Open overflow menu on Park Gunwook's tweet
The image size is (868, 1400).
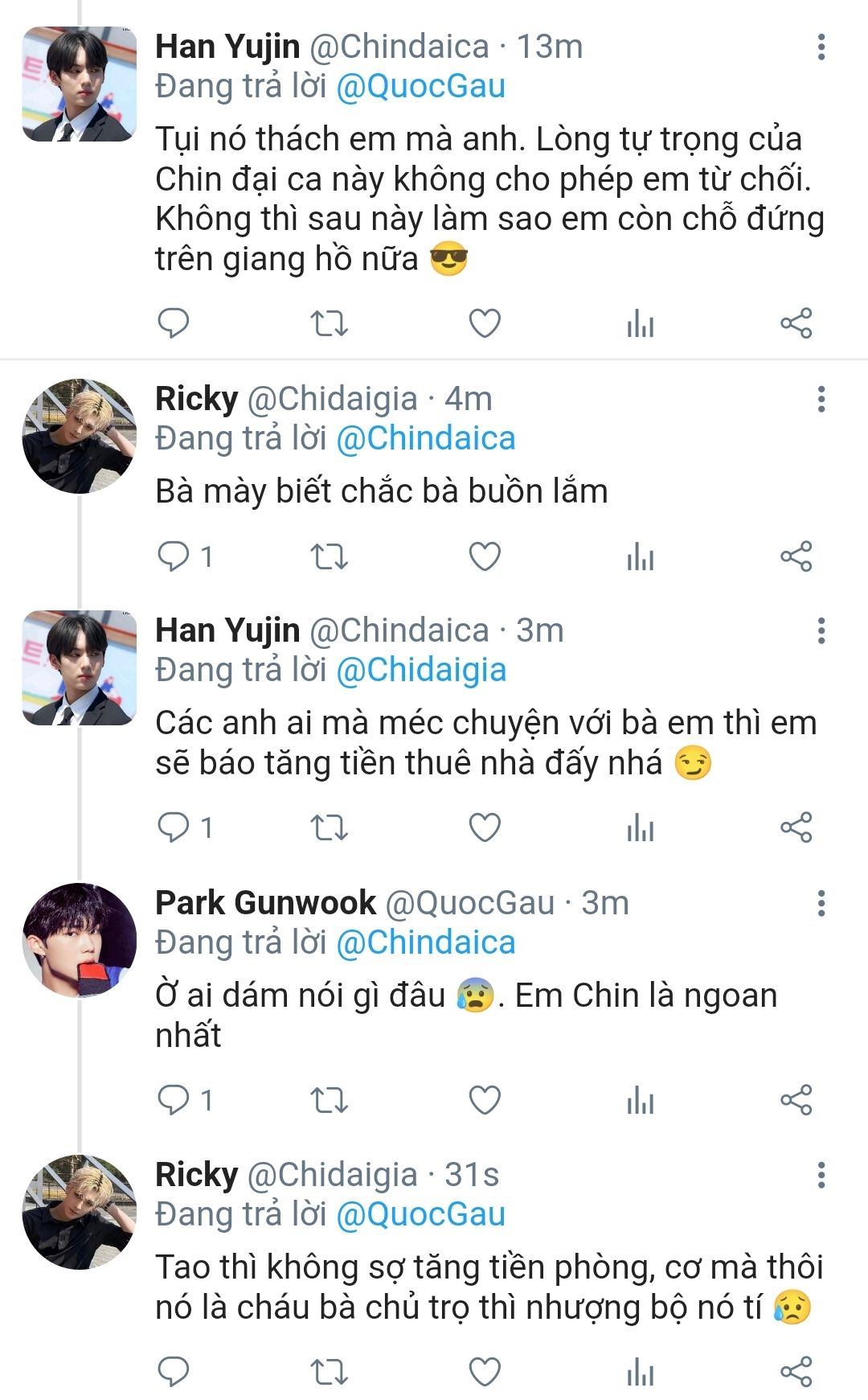click(x=821, y=903)
